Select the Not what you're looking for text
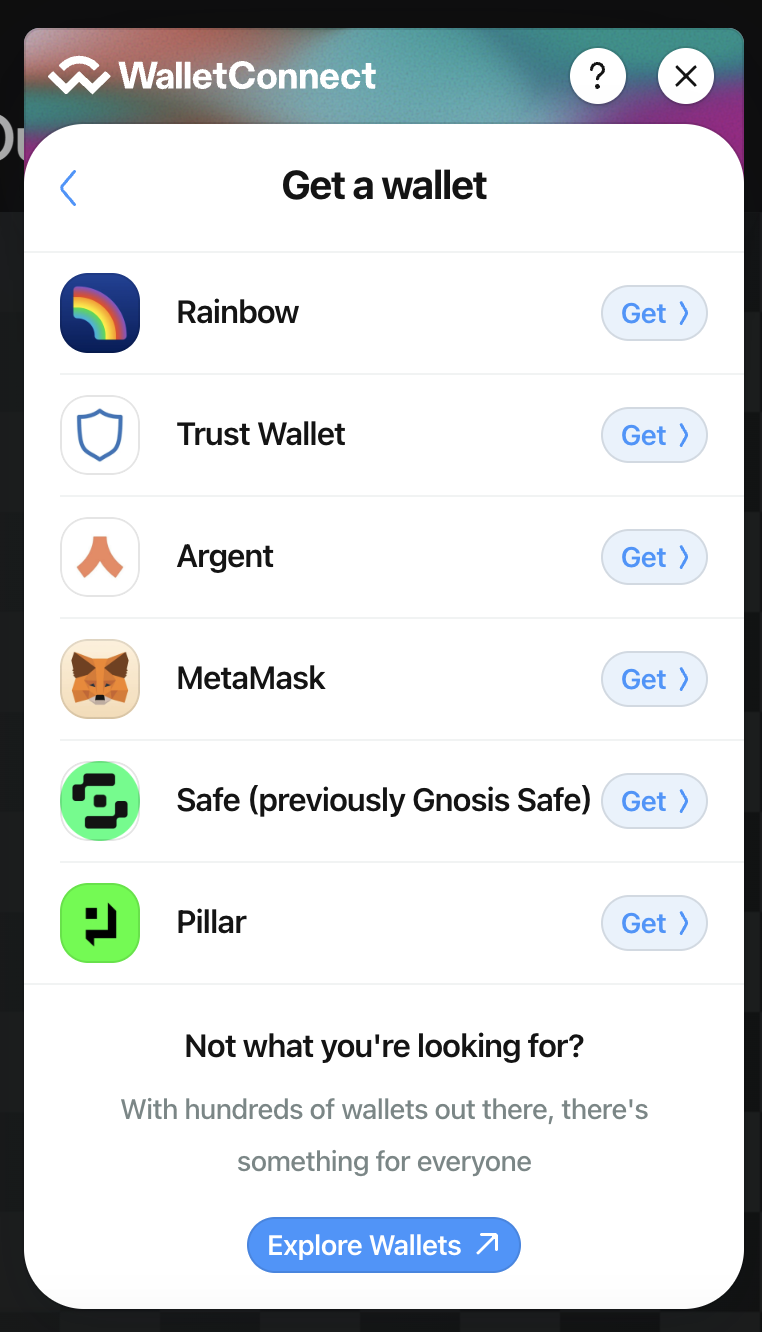The image size is (762, 1332). coord(384,1046)
